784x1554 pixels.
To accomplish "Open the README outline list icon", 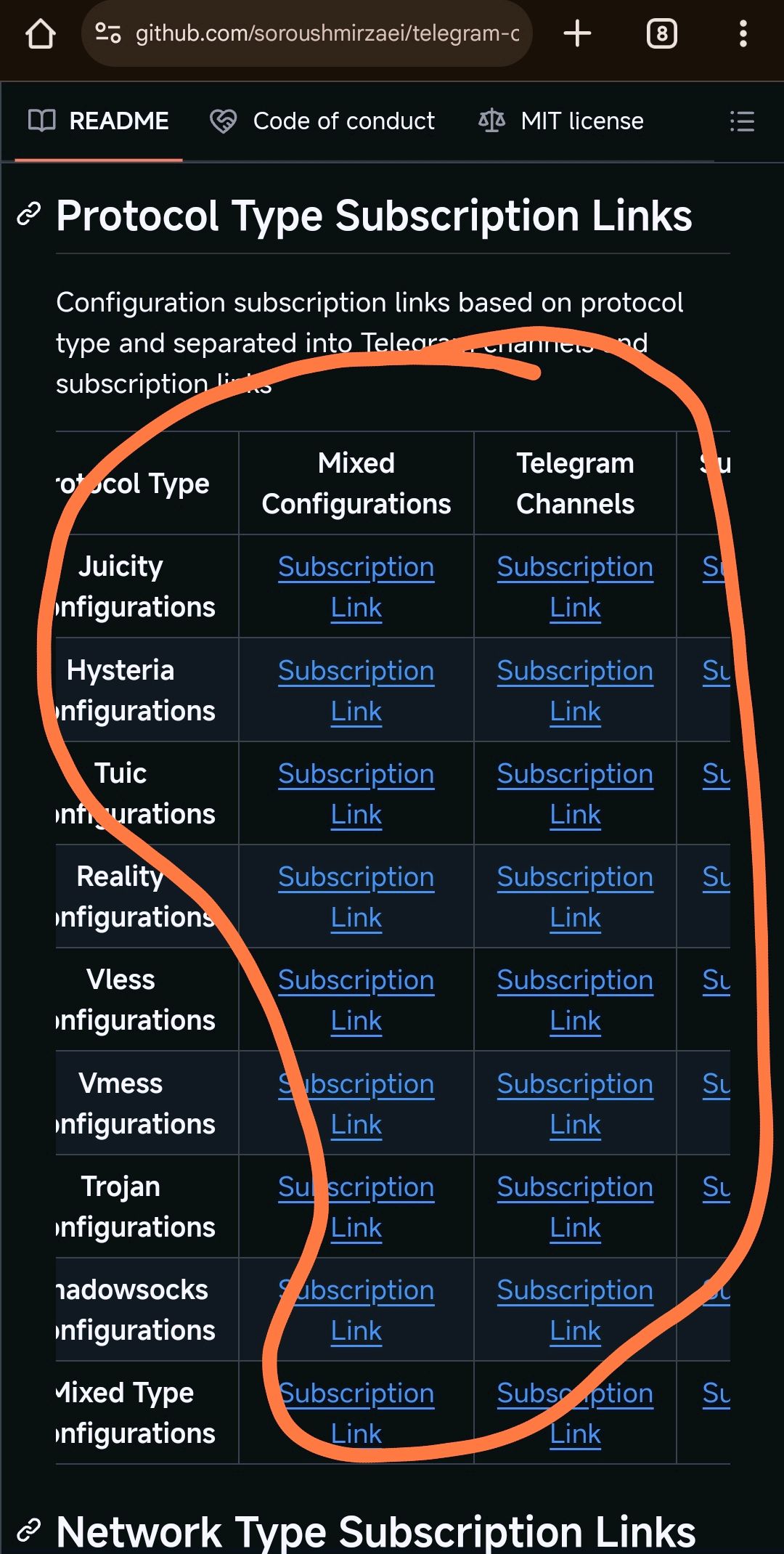I will tap(742, 121).
